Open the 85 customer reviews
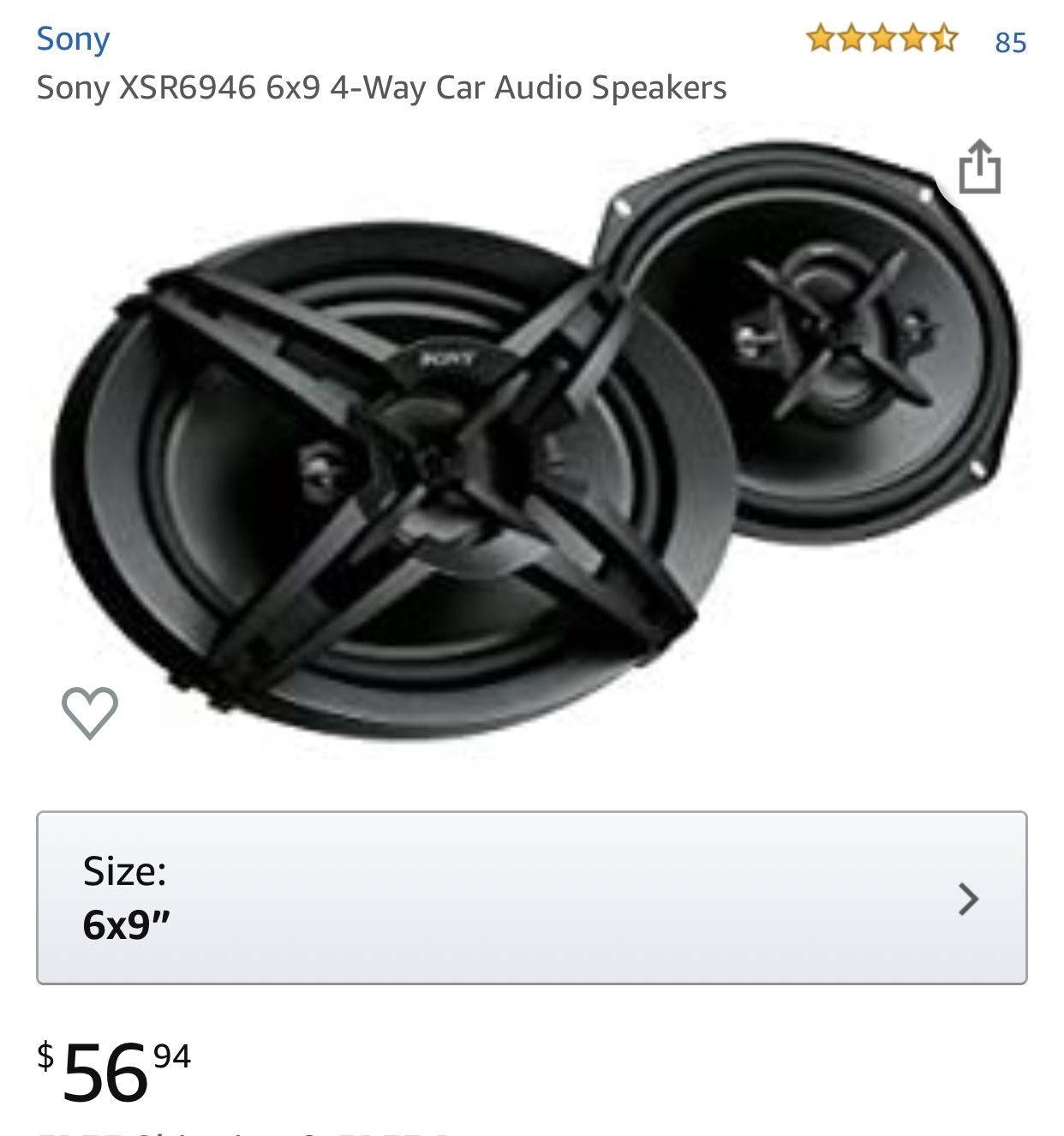 pyautogui.click(x=1010, y=42)
